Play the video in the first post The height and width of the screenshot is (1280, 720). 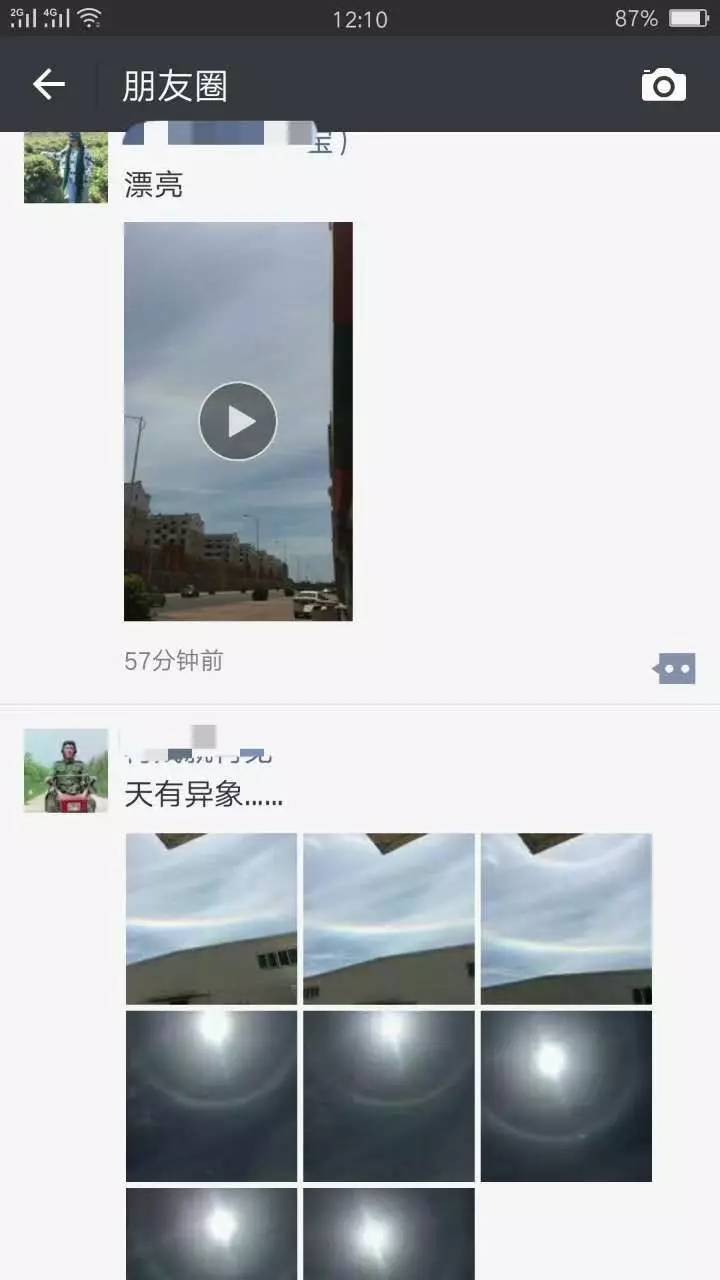pyautogui.click(x=237, y=420)
